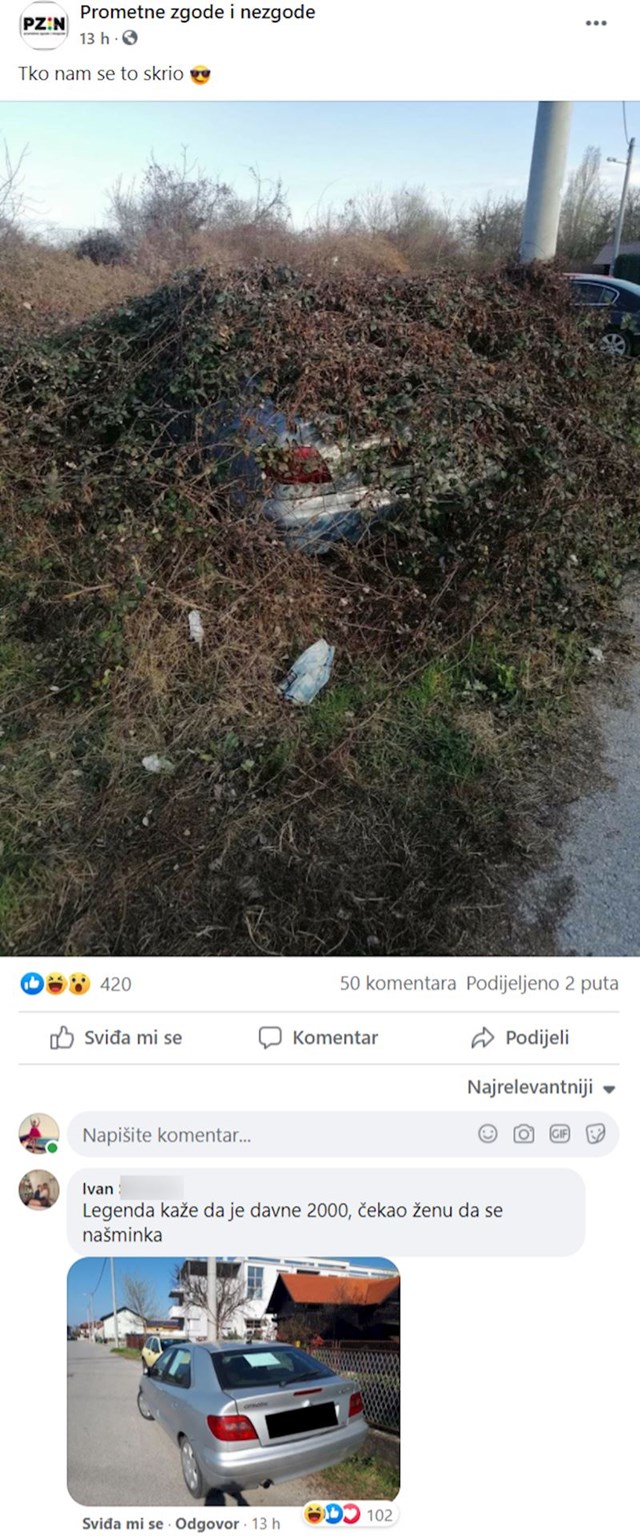Add a GIF to the comment
The image size is (640, 1536).
pyautogui.click(x=560, y=1134)
